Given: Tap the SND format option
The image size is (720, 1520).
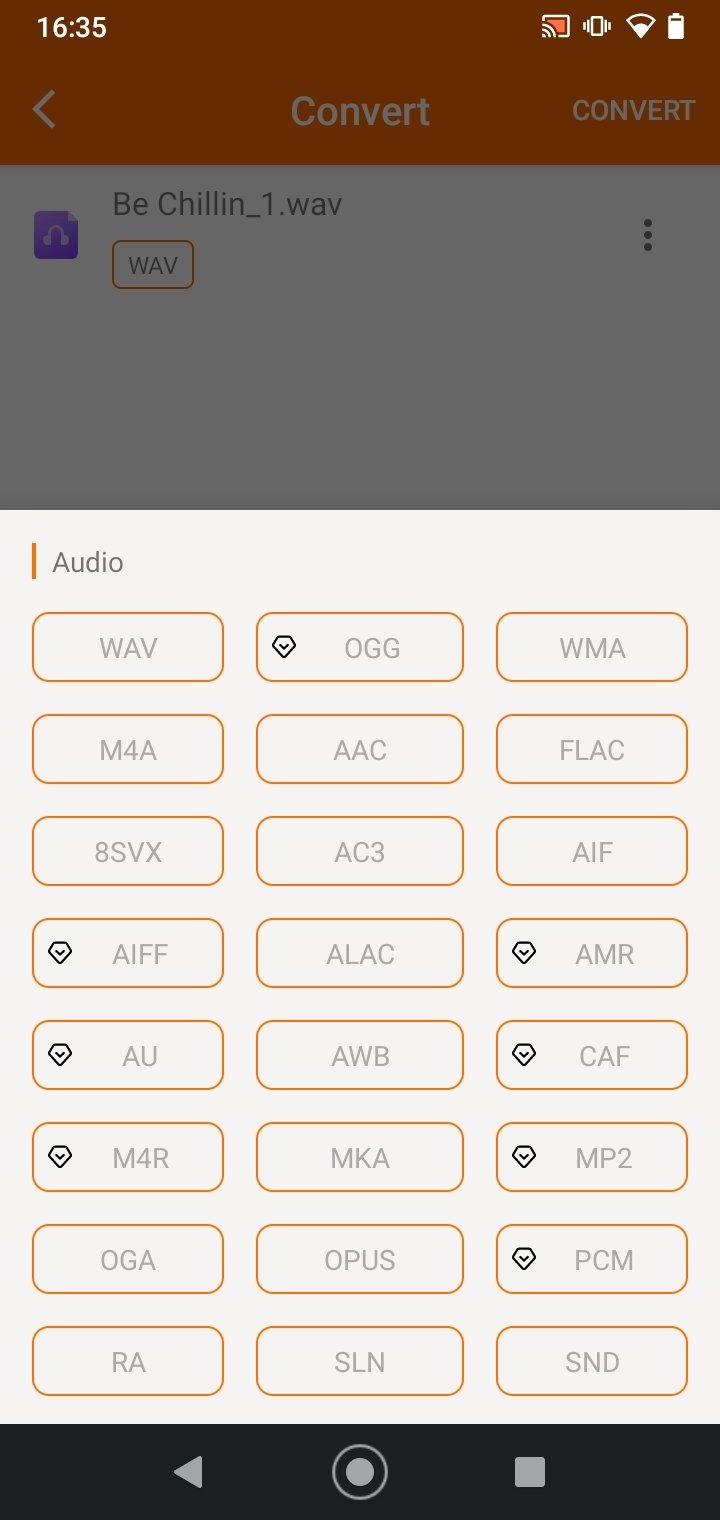Looking at the screenshot, I should (x=592, y=1361).
